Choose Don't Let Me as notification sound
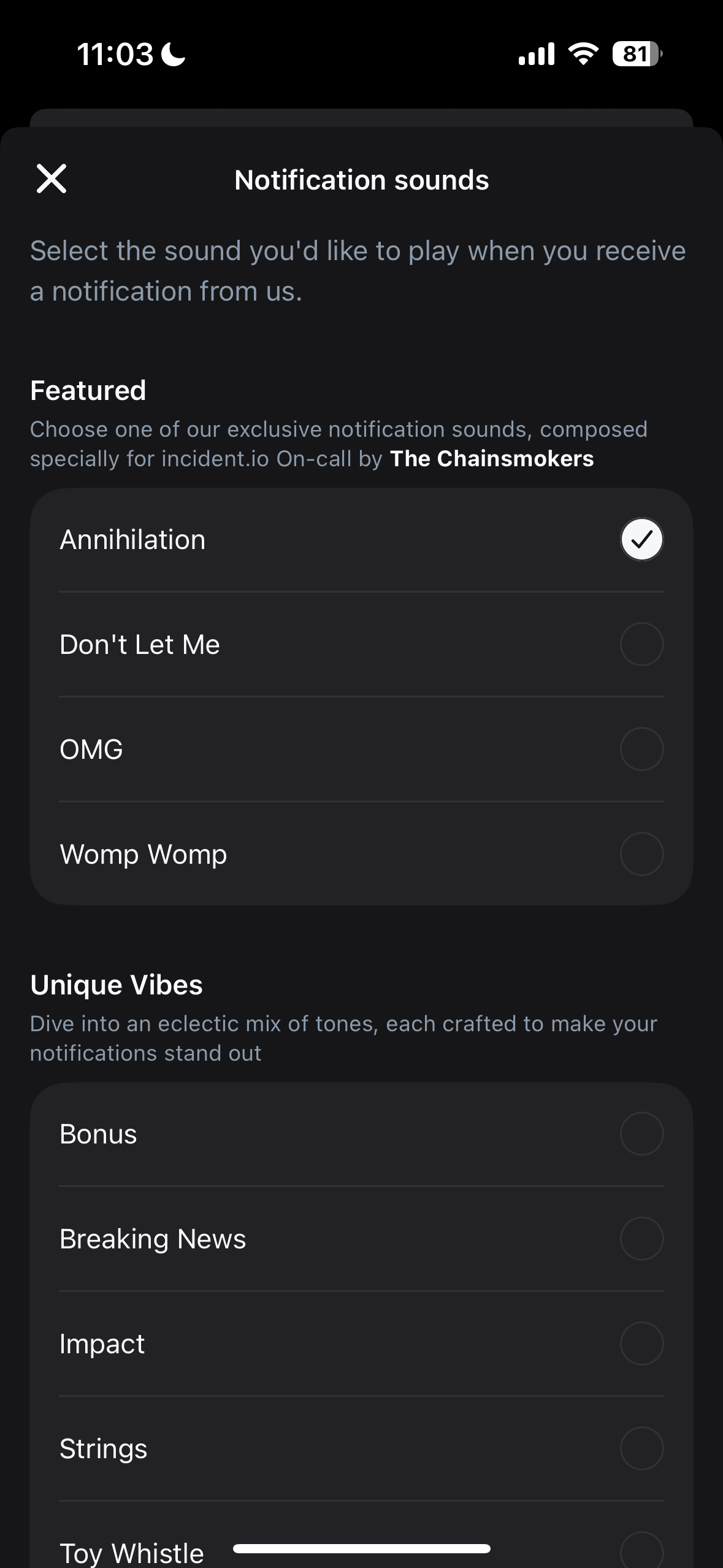 coord(641,644)
